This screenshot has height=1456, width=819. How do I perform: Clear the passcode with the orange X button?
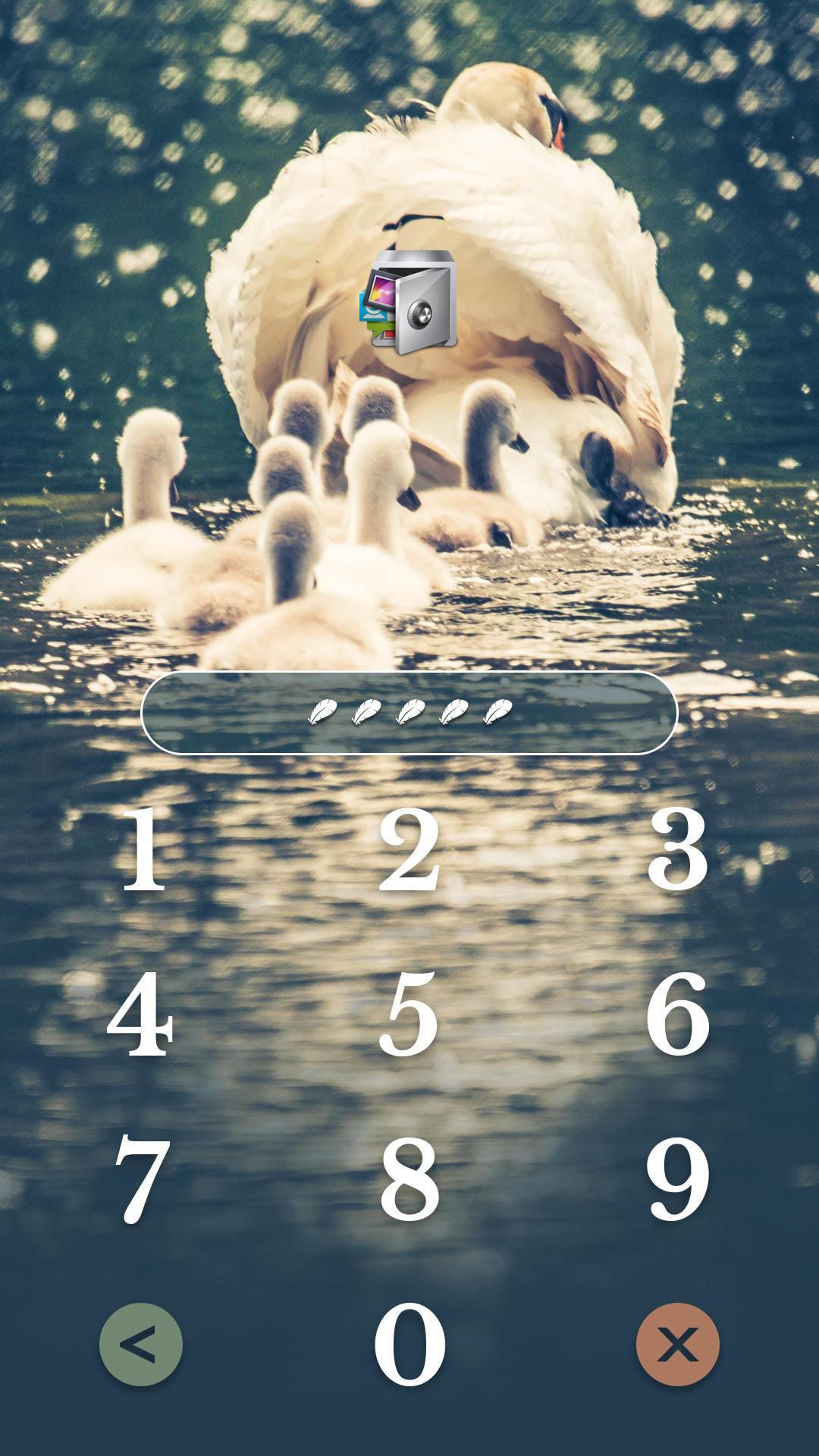pos(677,1345)
